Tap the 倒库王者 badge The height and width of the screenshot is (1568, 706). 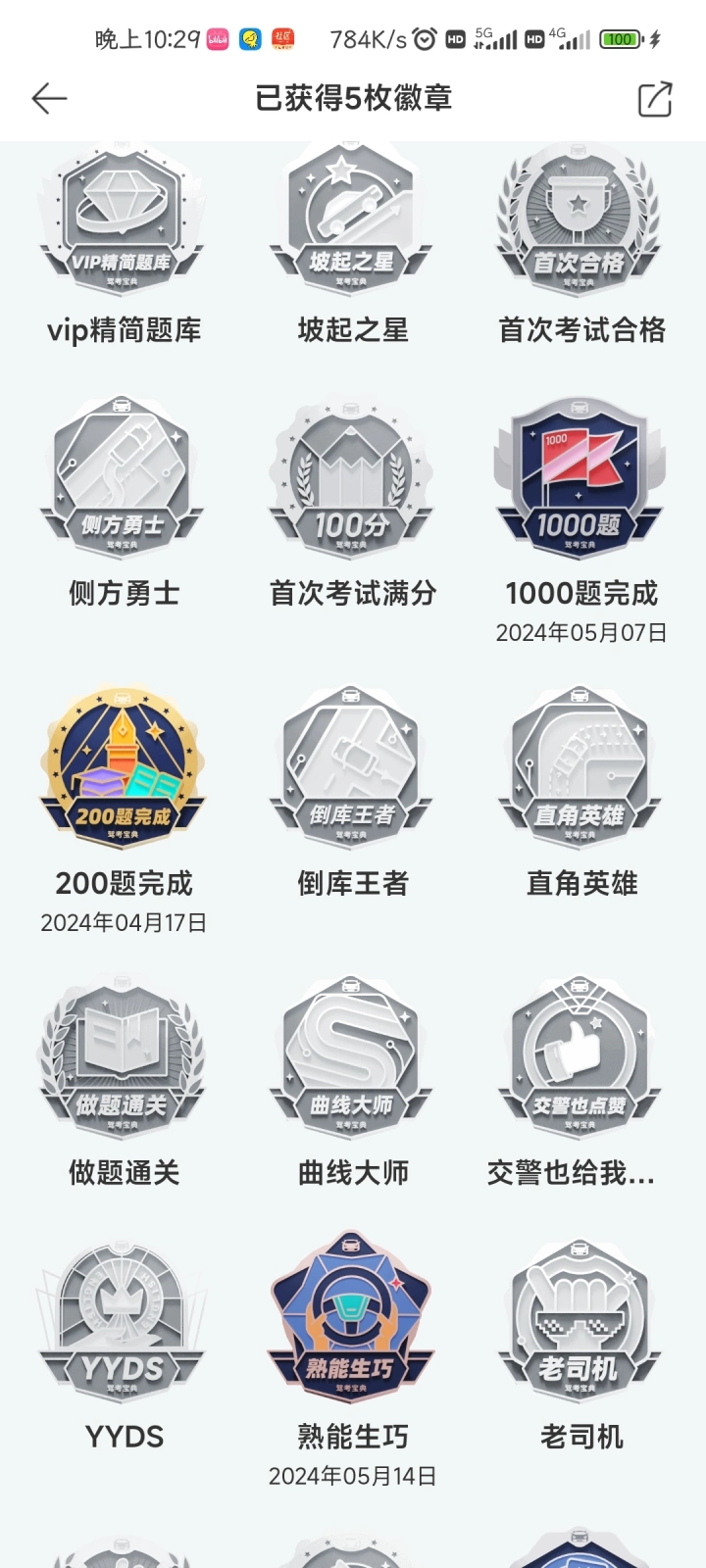351,766
